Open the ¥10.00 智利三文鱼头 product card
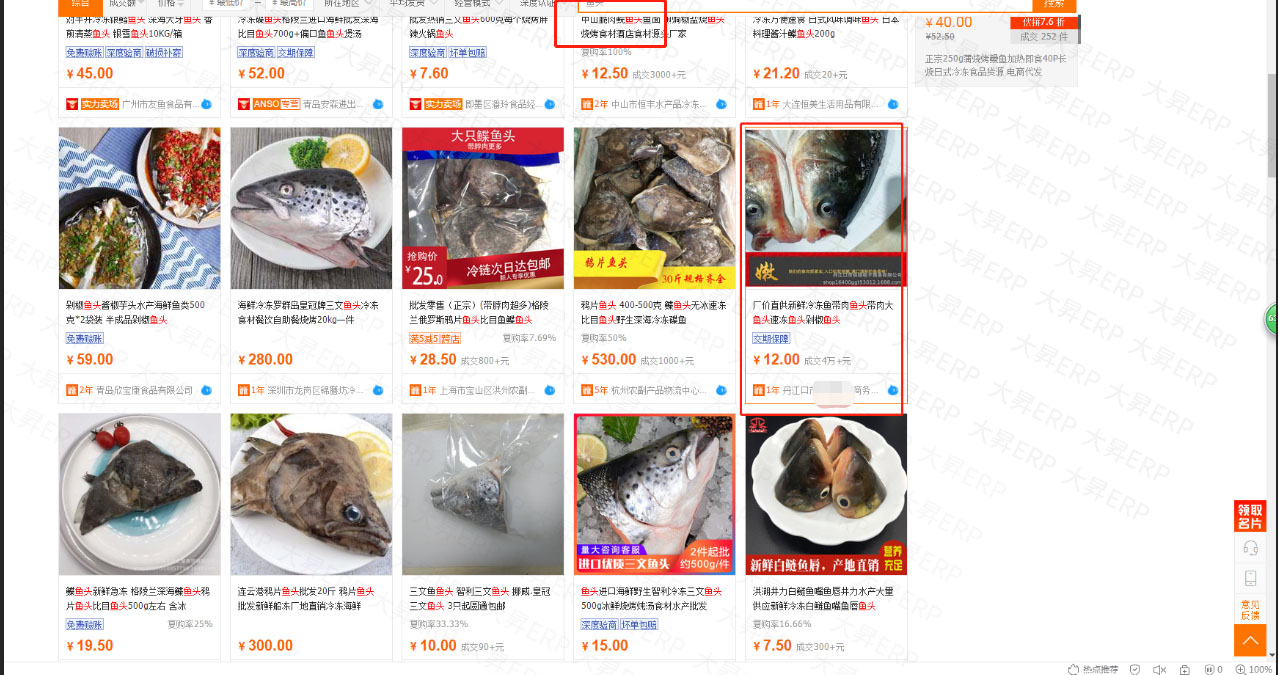Viewport: 1278px width, 675px height. 483,495
